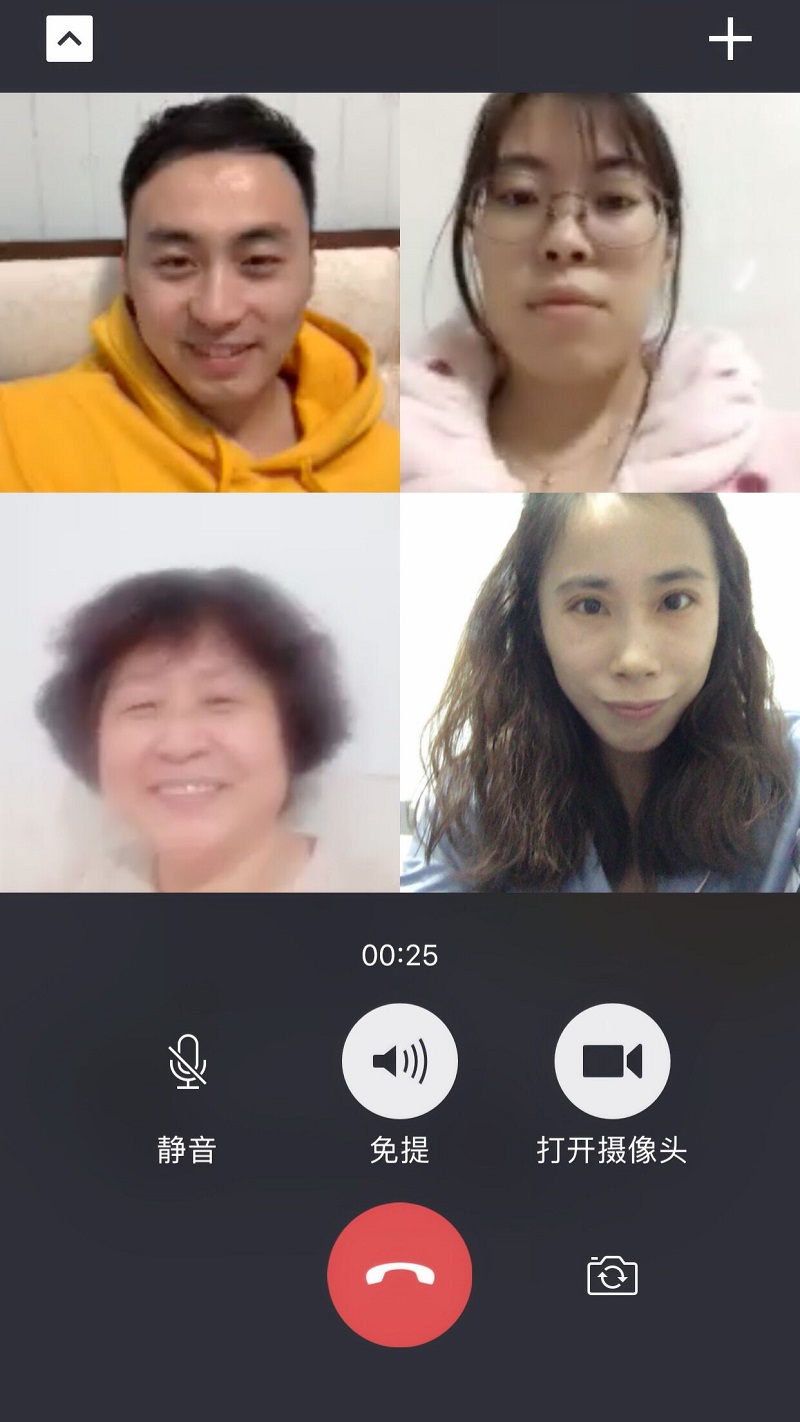Screen dimensions: 800x1422
Task: Minimize the group video call window
Action: pyautogui.click(x=69, y=40)
